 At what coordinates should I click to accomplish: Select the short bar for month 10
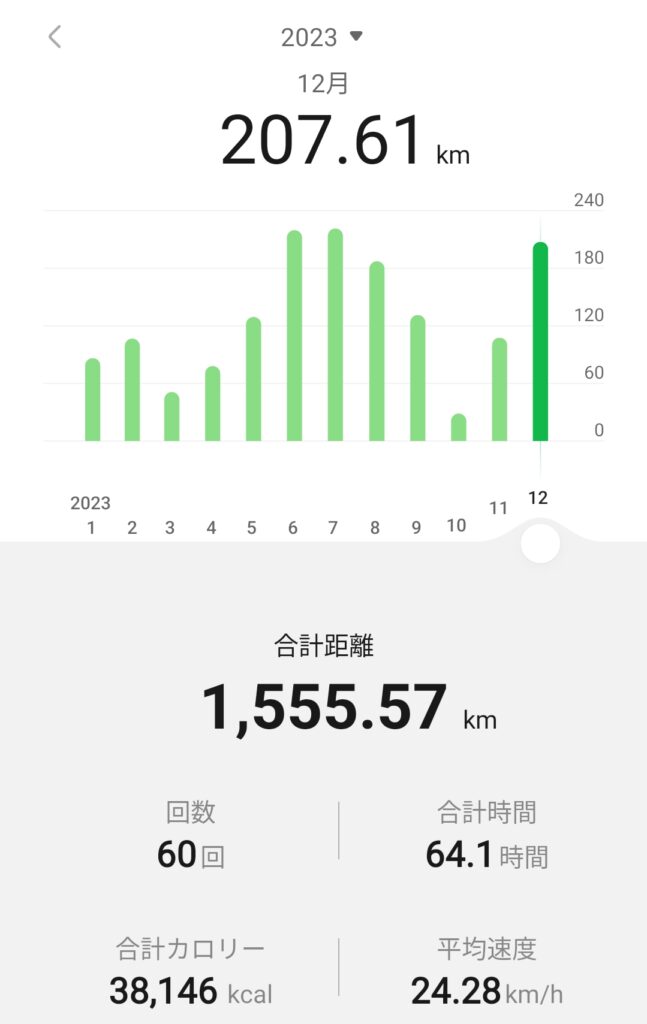pyautogui.click(x=458, y=428)
